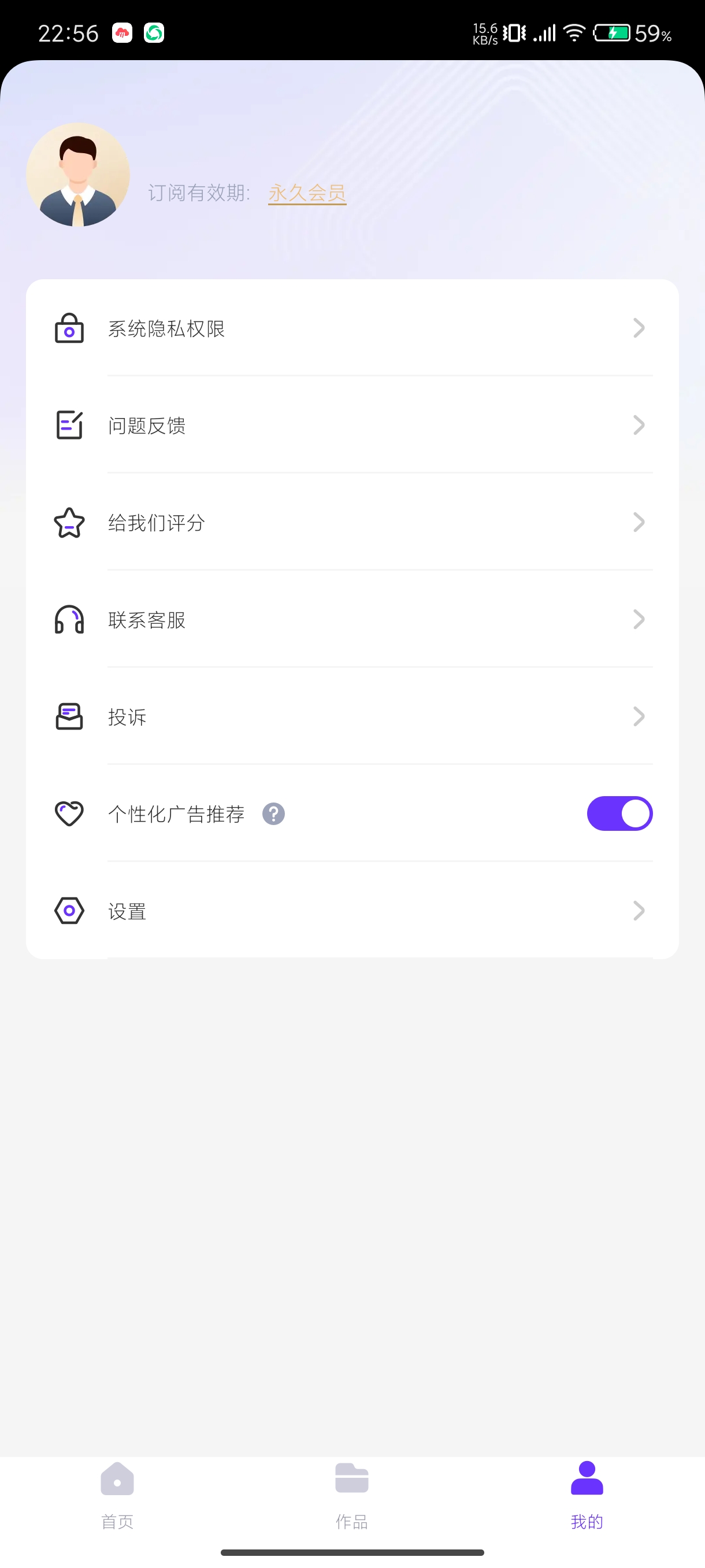Click the lock icon beside 系统隐私权限
705x1568 pixels.
click(69, 328)
